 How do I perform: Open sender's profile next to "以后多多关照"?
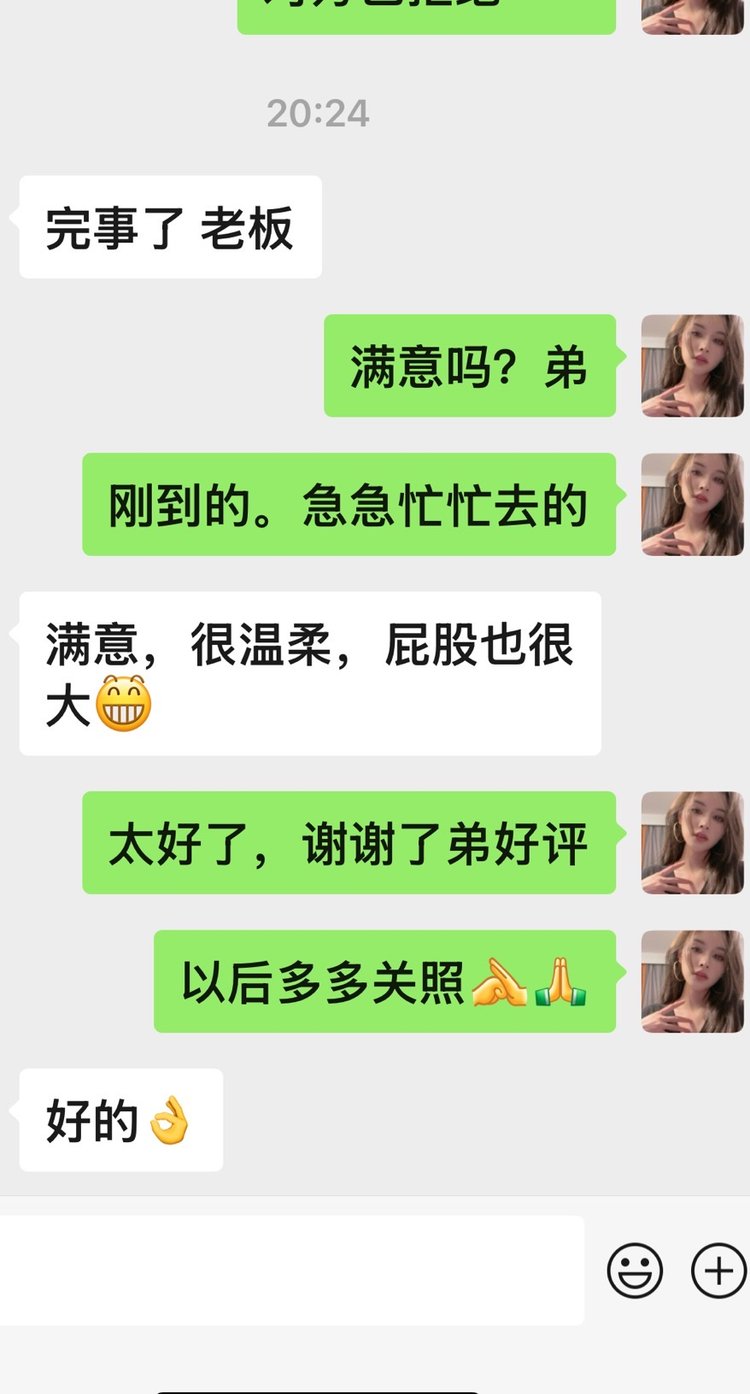tap(692, 981)
